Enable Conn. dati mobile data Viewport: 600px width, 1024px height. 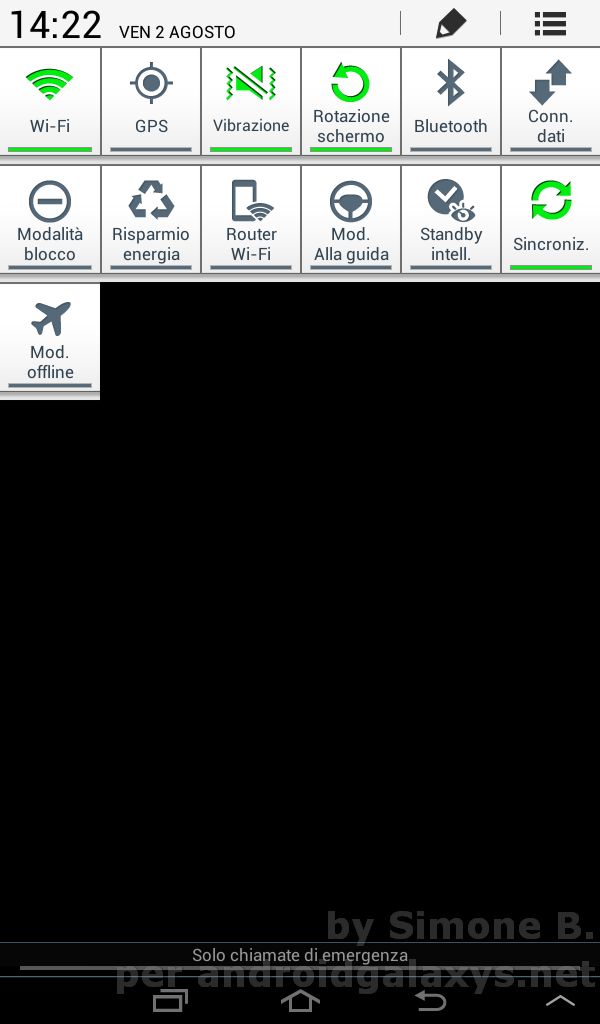tap(550, 101)
